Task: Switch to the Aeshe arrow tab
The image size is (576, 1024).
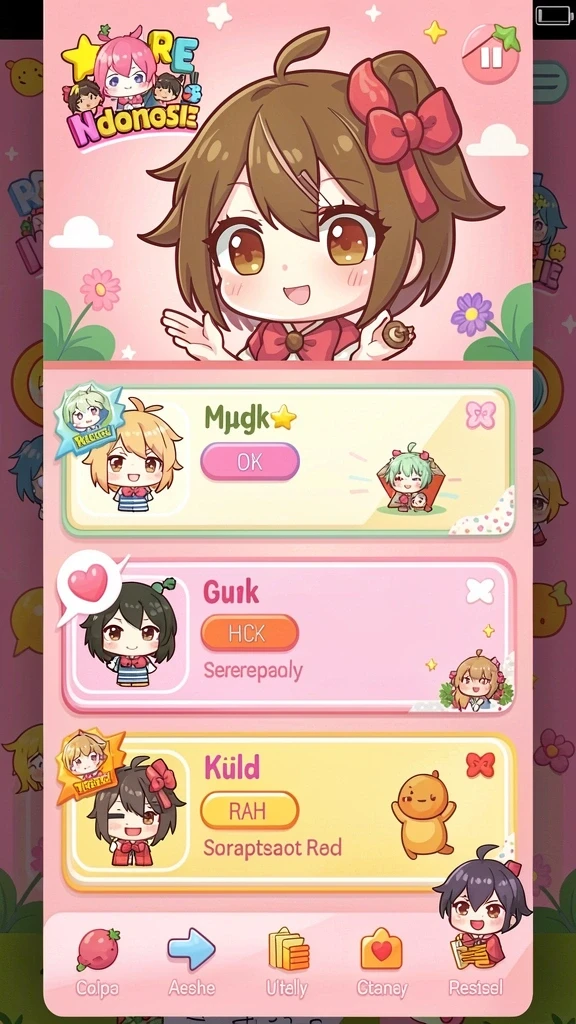Action: point(191,963)
